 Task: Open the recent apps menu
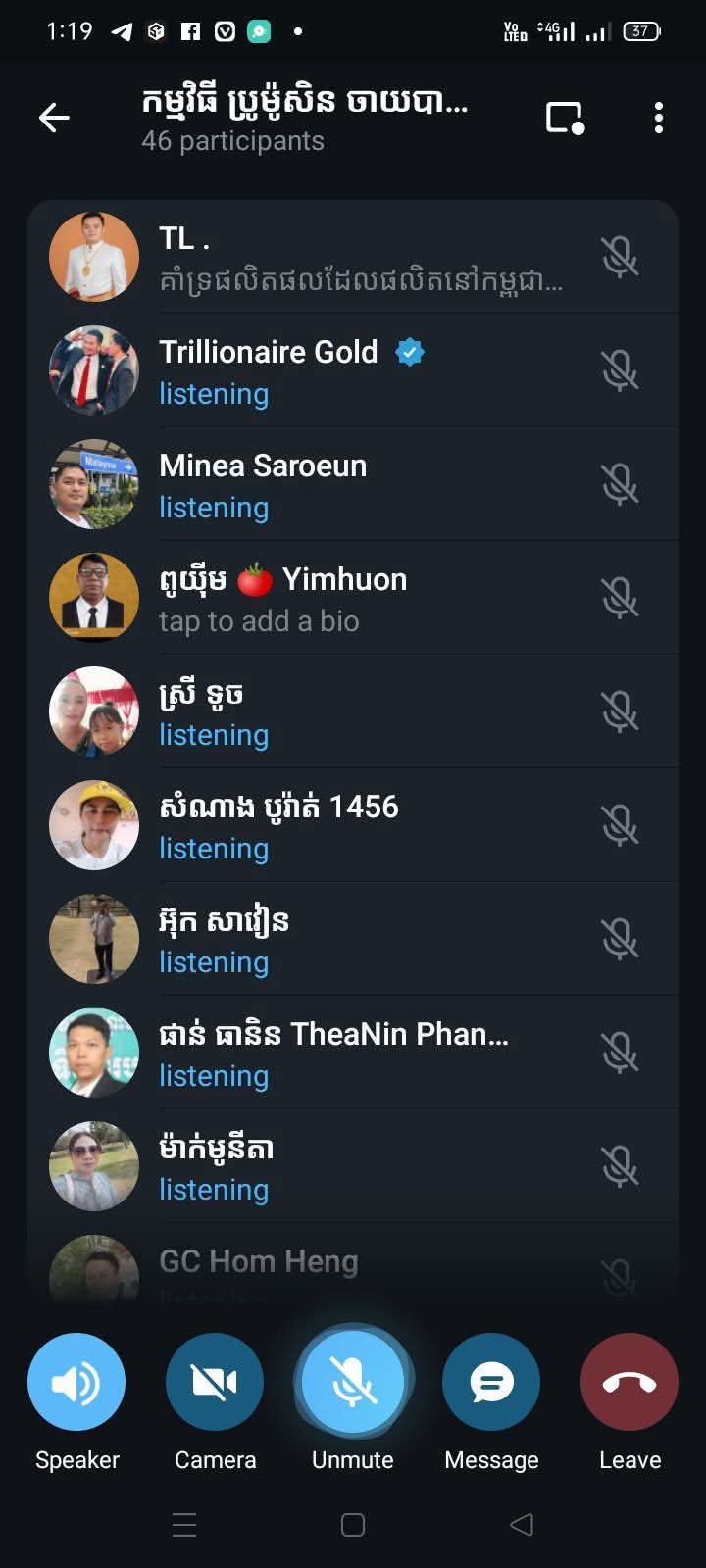(x=184, y=1525)
